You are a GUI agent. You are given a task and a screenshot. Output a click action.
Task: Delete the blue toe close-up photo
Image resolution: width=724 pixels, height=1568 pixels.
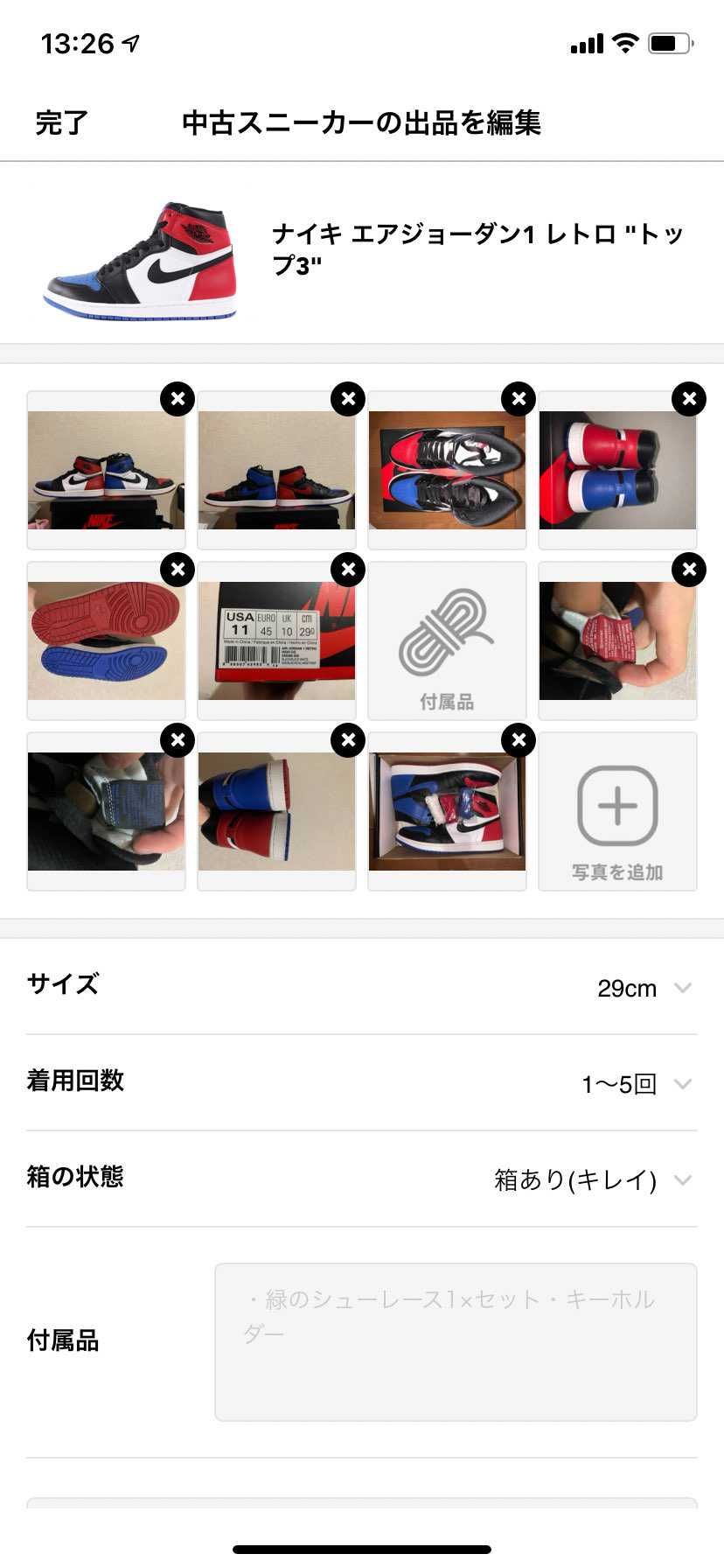[x=349, y=739]
